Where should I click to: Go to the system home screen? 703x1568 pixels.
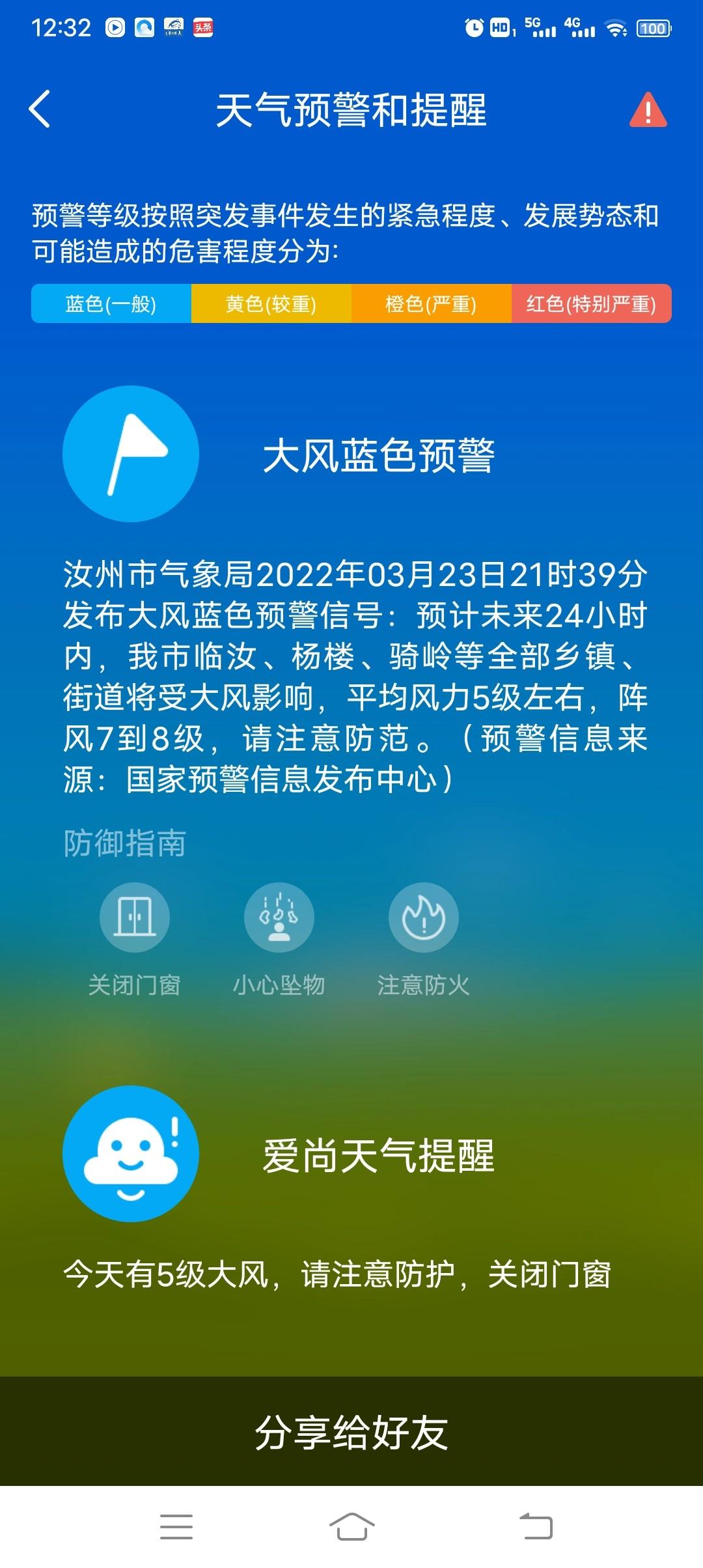[351, 1527]
